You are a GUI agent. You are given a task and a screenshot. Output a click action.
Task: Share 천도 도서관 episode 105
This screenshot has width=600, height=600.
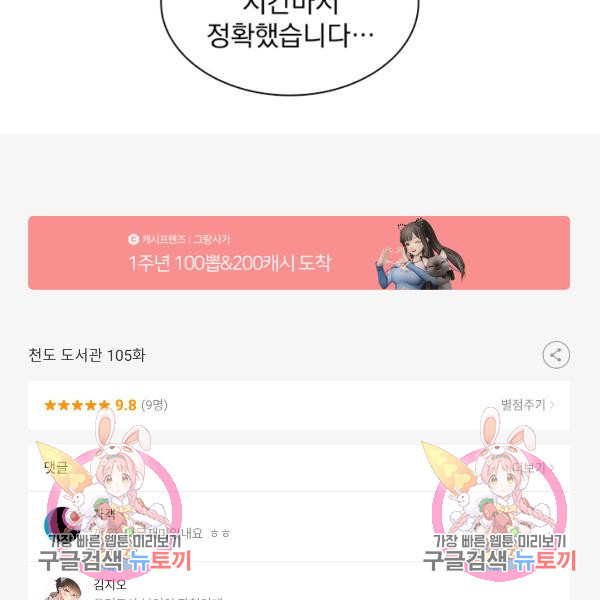(x=556, y=355)
